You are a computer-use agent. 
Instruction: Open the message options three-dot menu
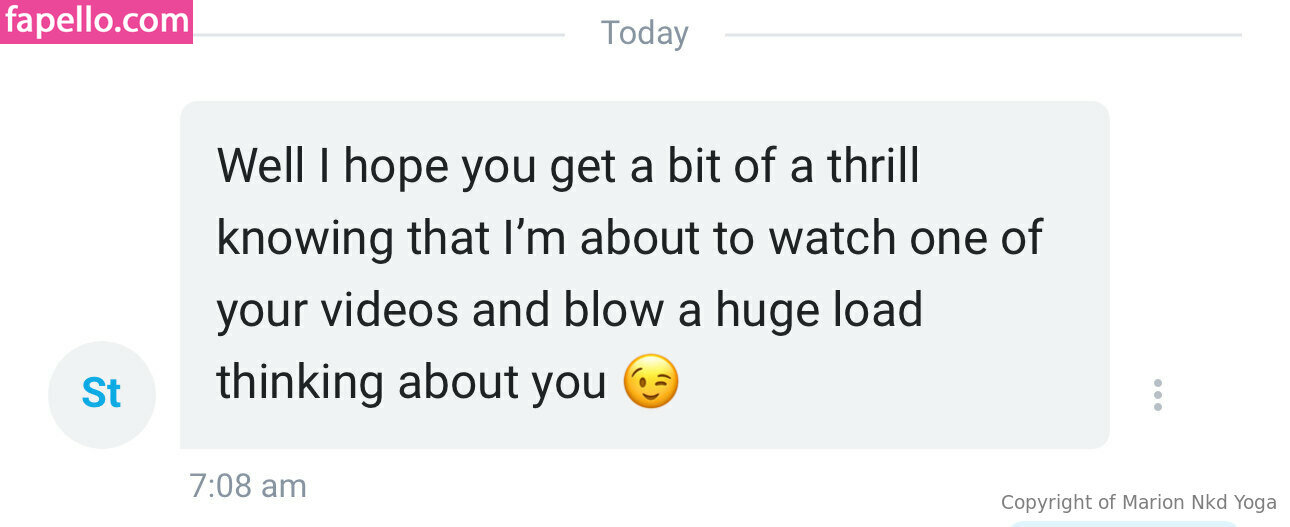[x=1157, y=395]
